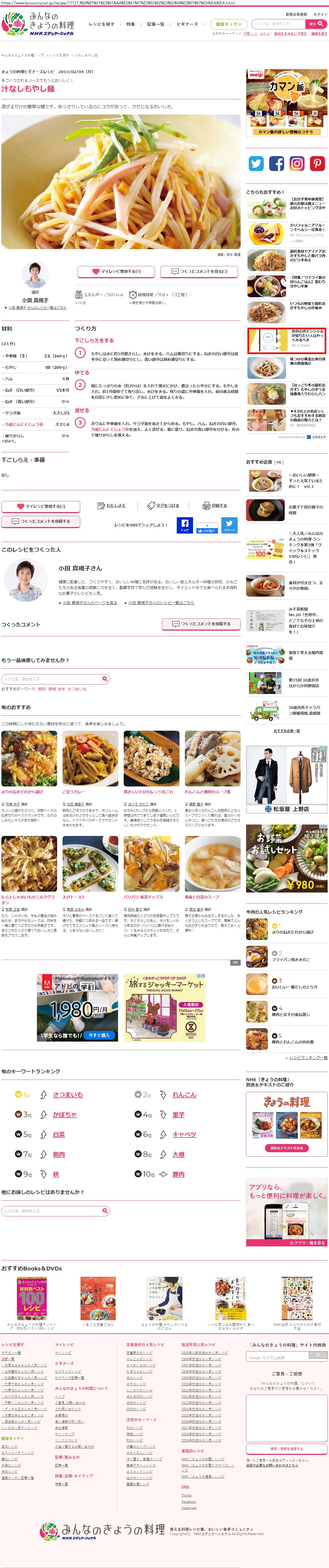The height and width of the screenshot is (1568, 329).
Task: Open the レシピを探す menu in the header
Action: 101,24
